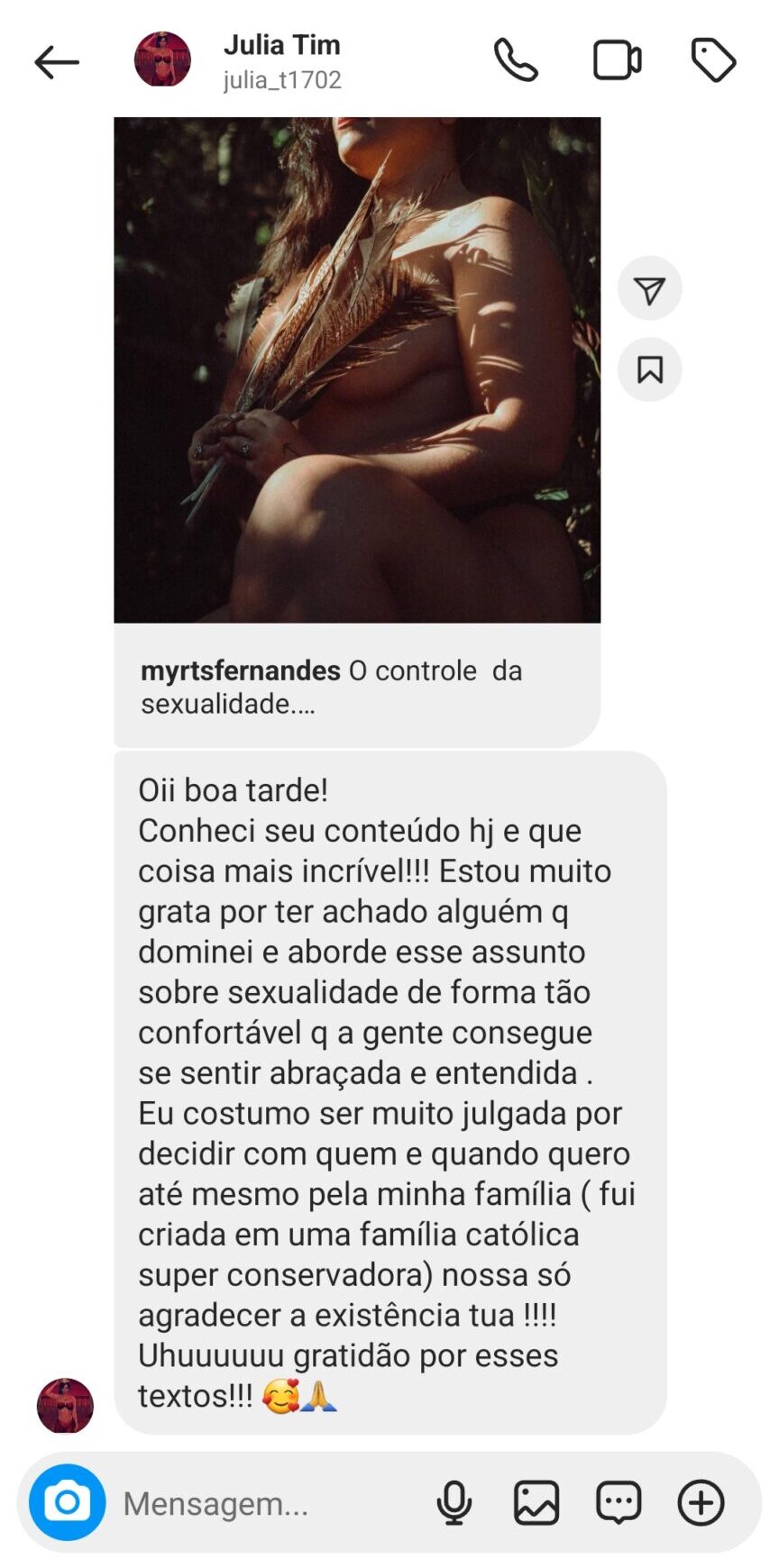Image resolution: width=779 pixels, height=1568 pixels.
Task: Open more options with the plus icon
Action: click(701, 1502)
